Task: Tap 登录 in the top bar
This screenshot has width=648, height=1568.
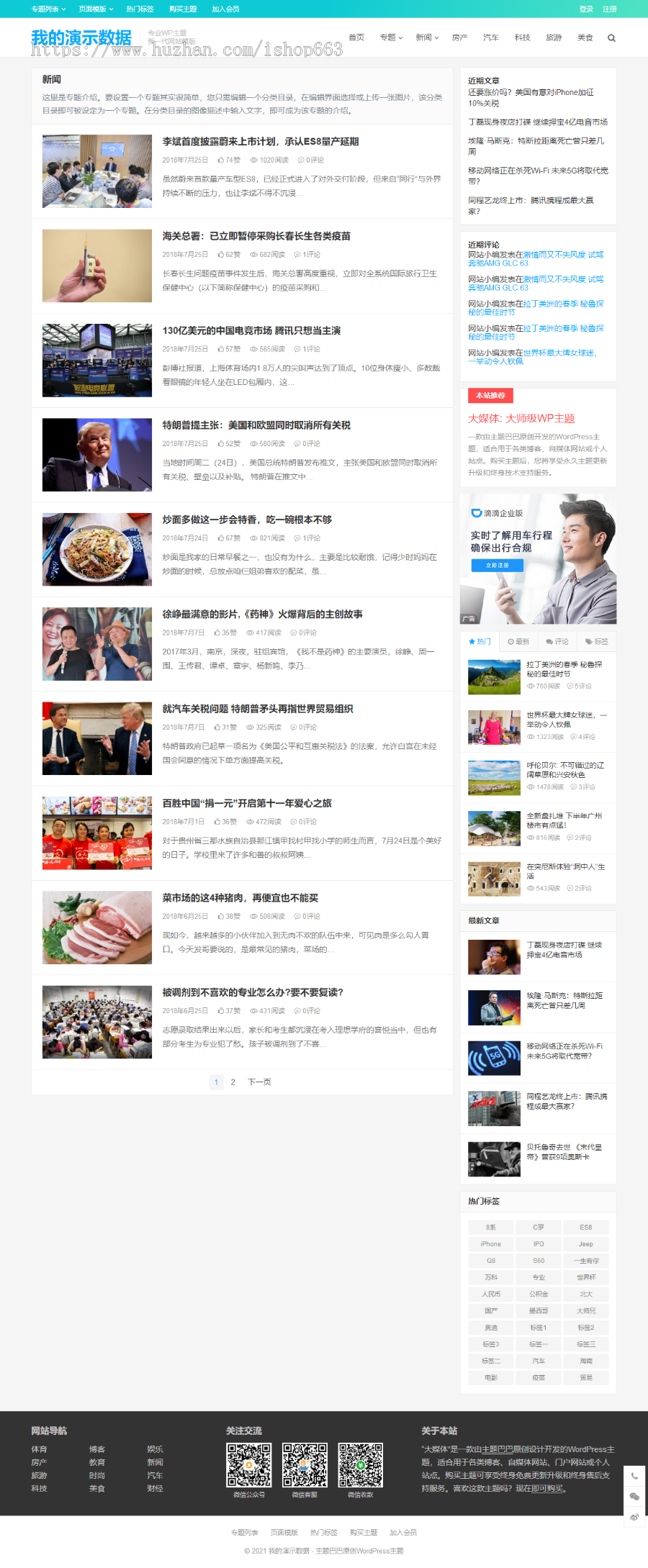Action: click(586, 9)
